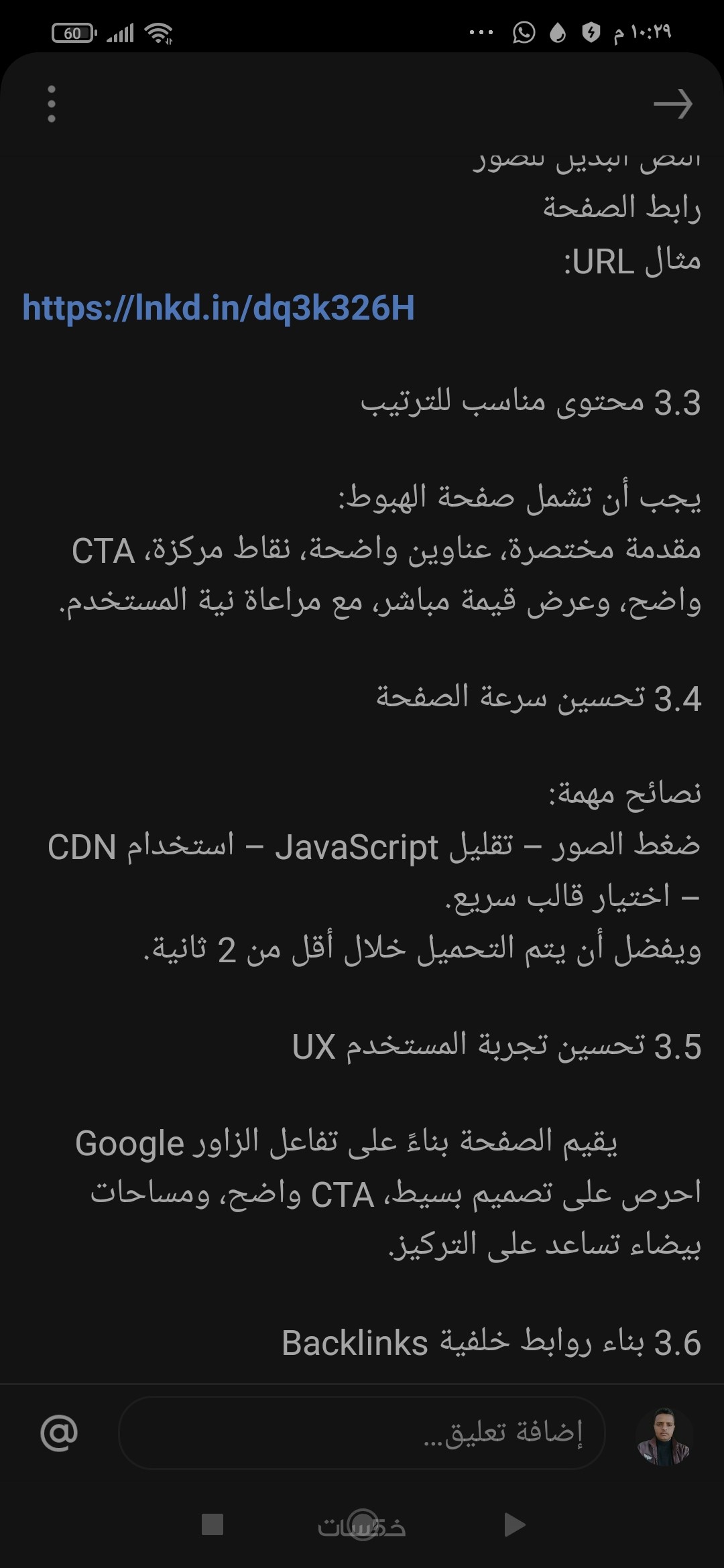Go back using the top arrow
This screenshot has height=1568, width=724.
pyautogui.click(x=672, y=105)
